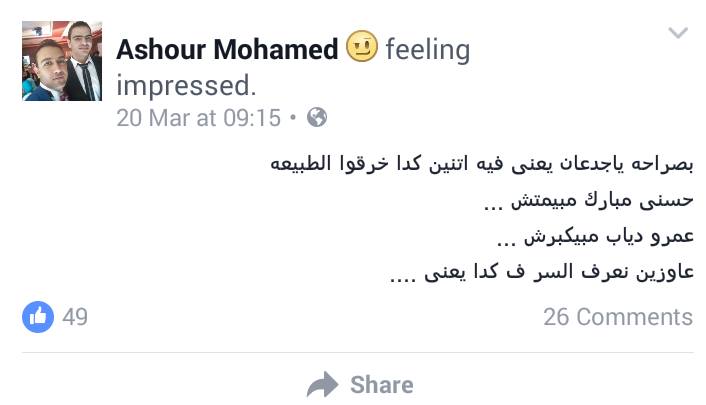View the 49 likes reactions
706x405 pixels.
point(56,317)
